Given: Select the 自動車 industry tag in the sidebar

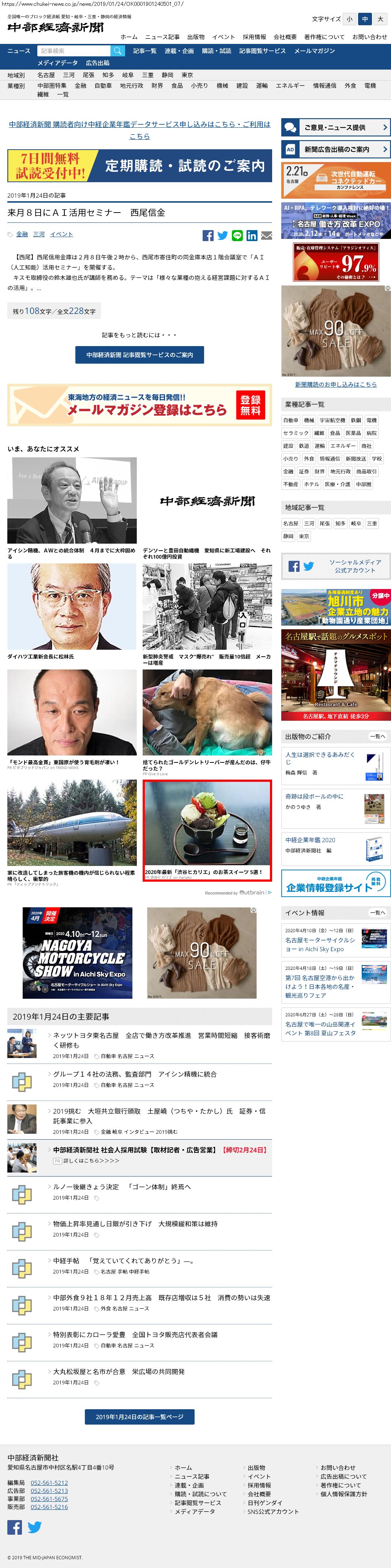Looking at the screenshot, I should click(x=290, y=420).
